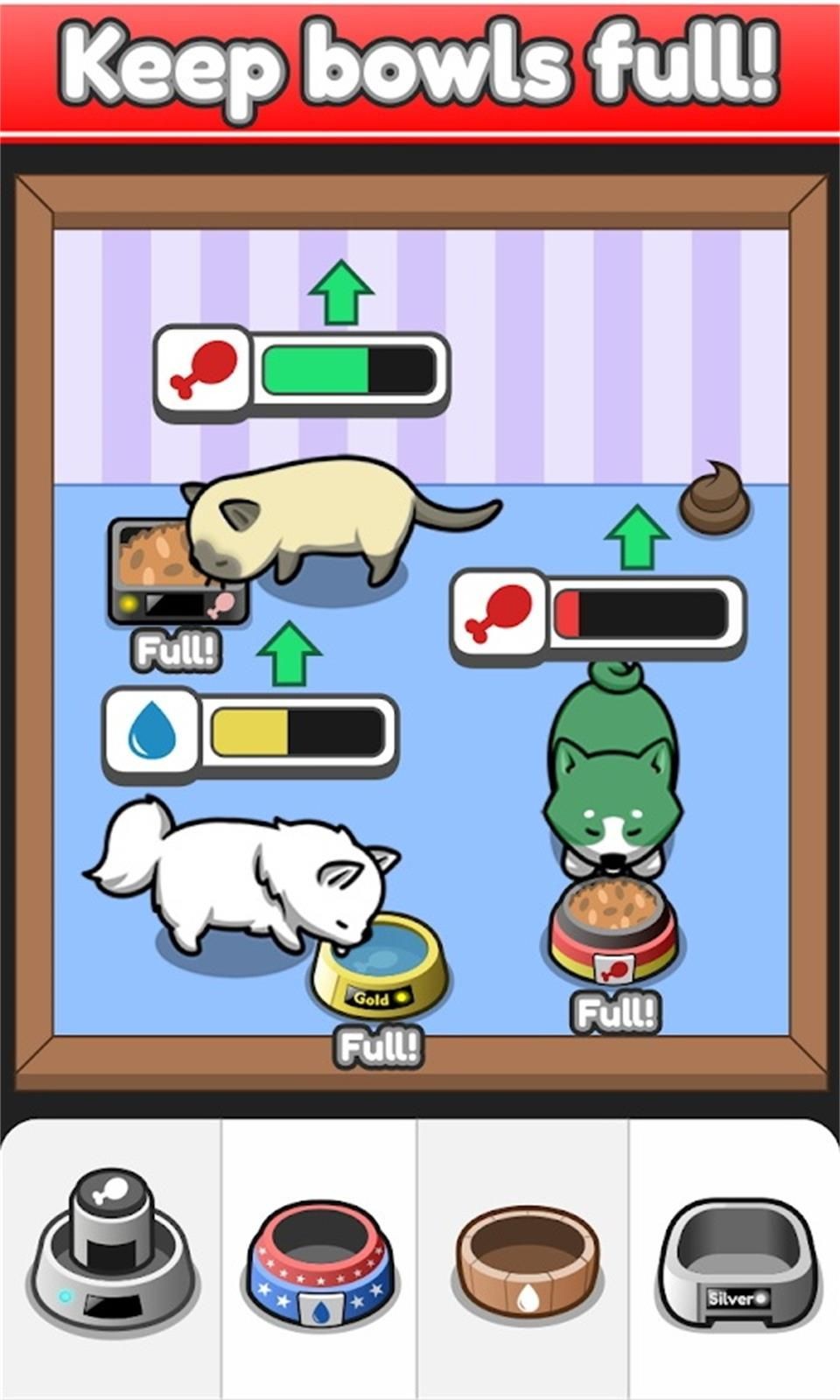Viewport: 840px width, 1400px height.
Task: Tap the Full label under the gold bowl
Action: pyautogui.click(x=381, y=1041)
